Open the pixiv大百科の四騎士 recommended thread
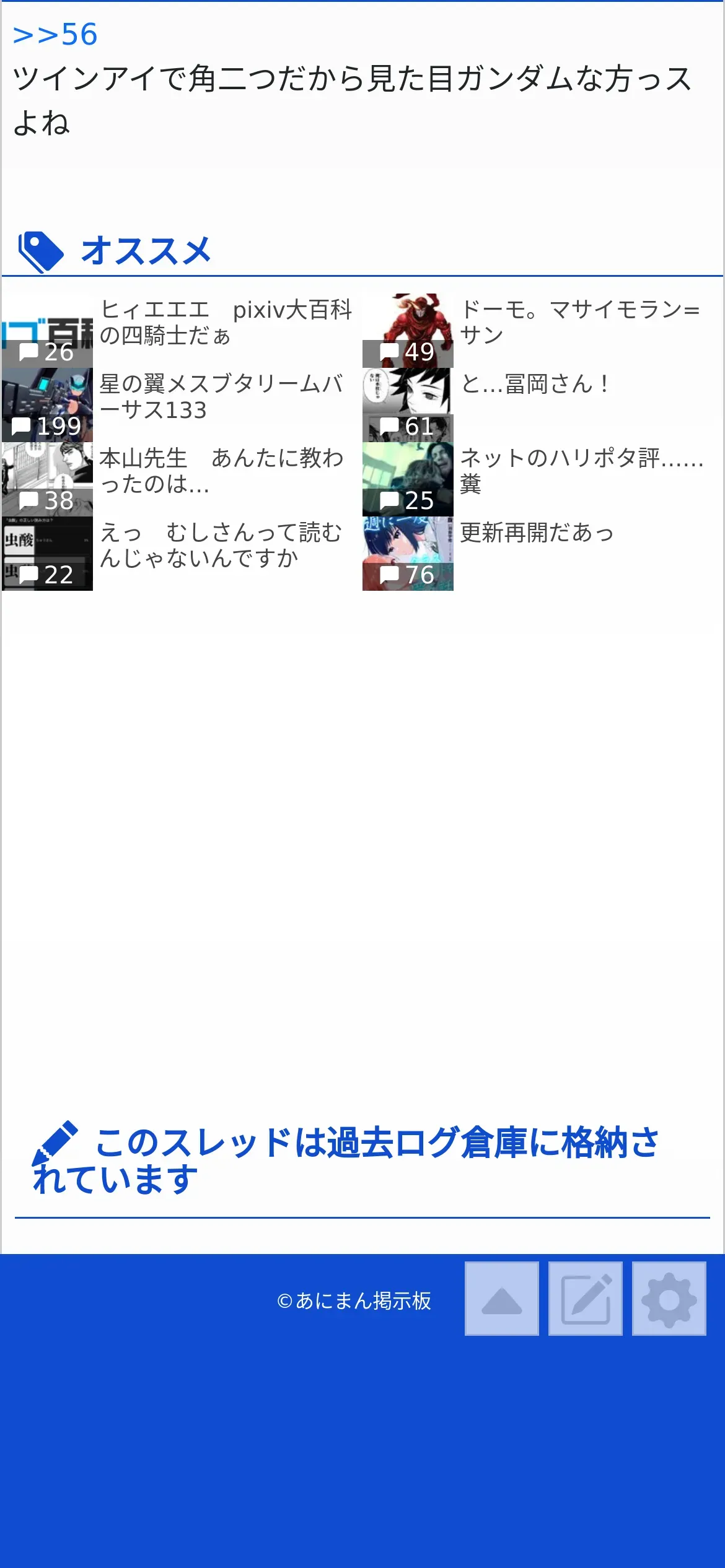The width and height of the screenshot is (725, 1568). click(226, 323)
